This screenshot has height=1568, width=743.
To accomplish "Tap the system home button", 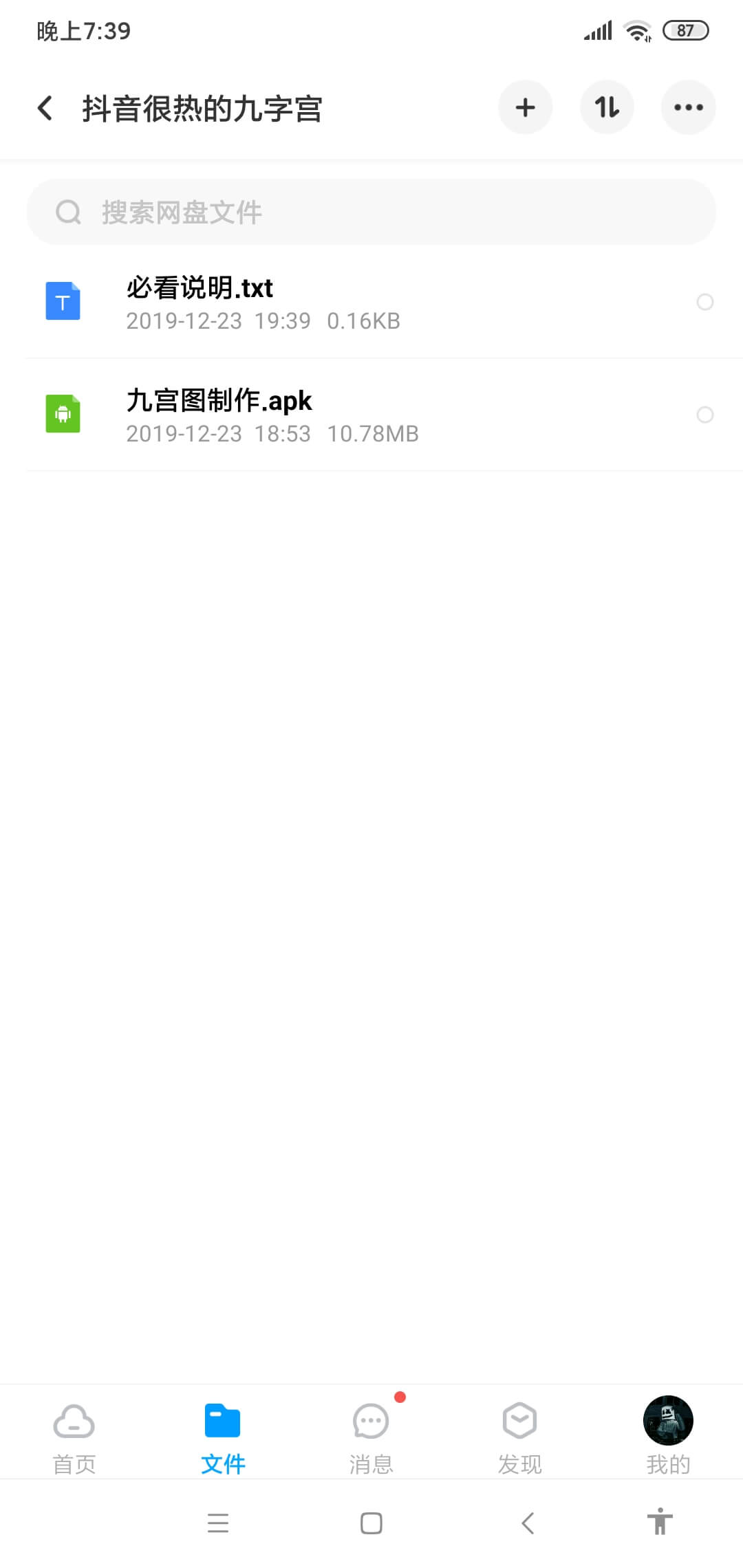I will [x=371, y=1523].
